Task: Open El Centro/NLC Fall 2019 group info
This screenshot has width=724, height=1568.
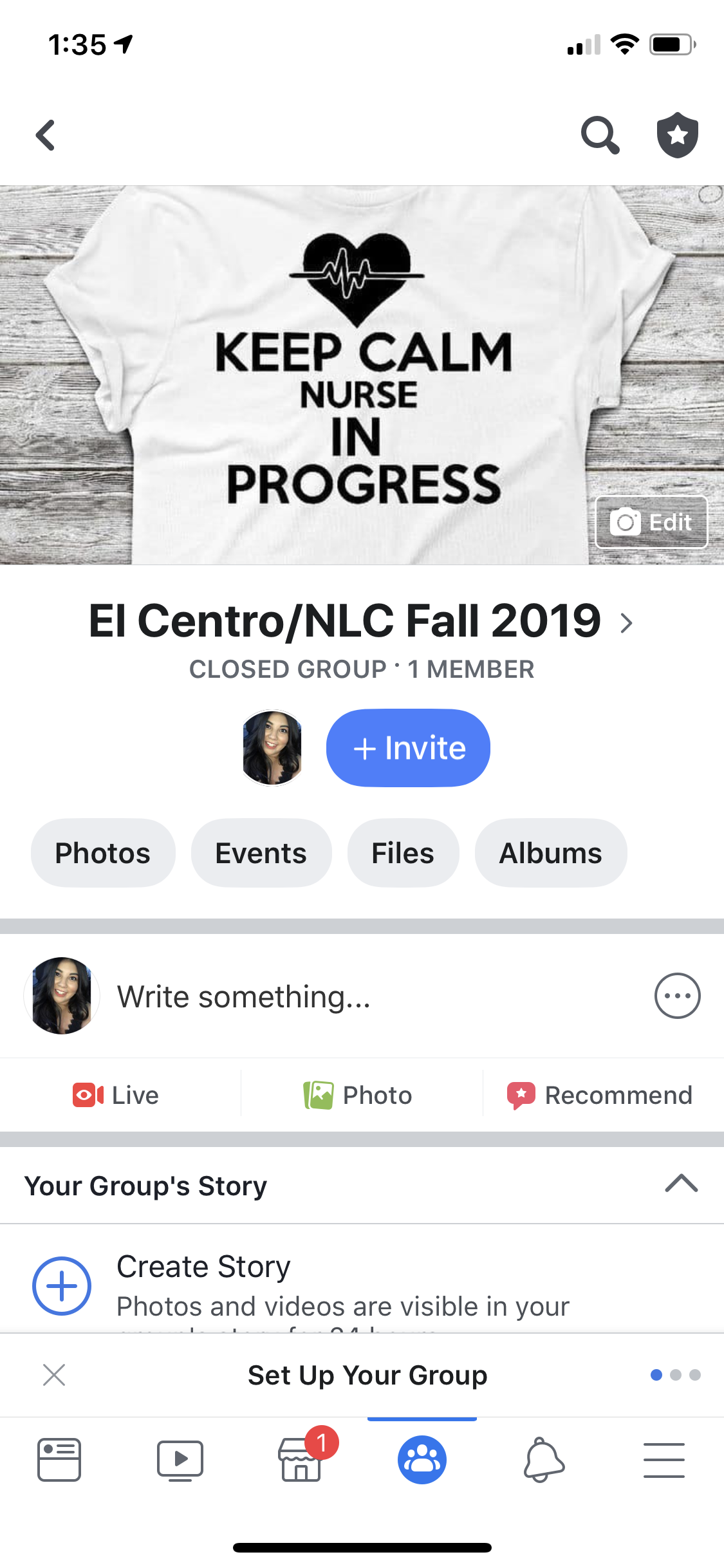Action: tap(361, 621)
